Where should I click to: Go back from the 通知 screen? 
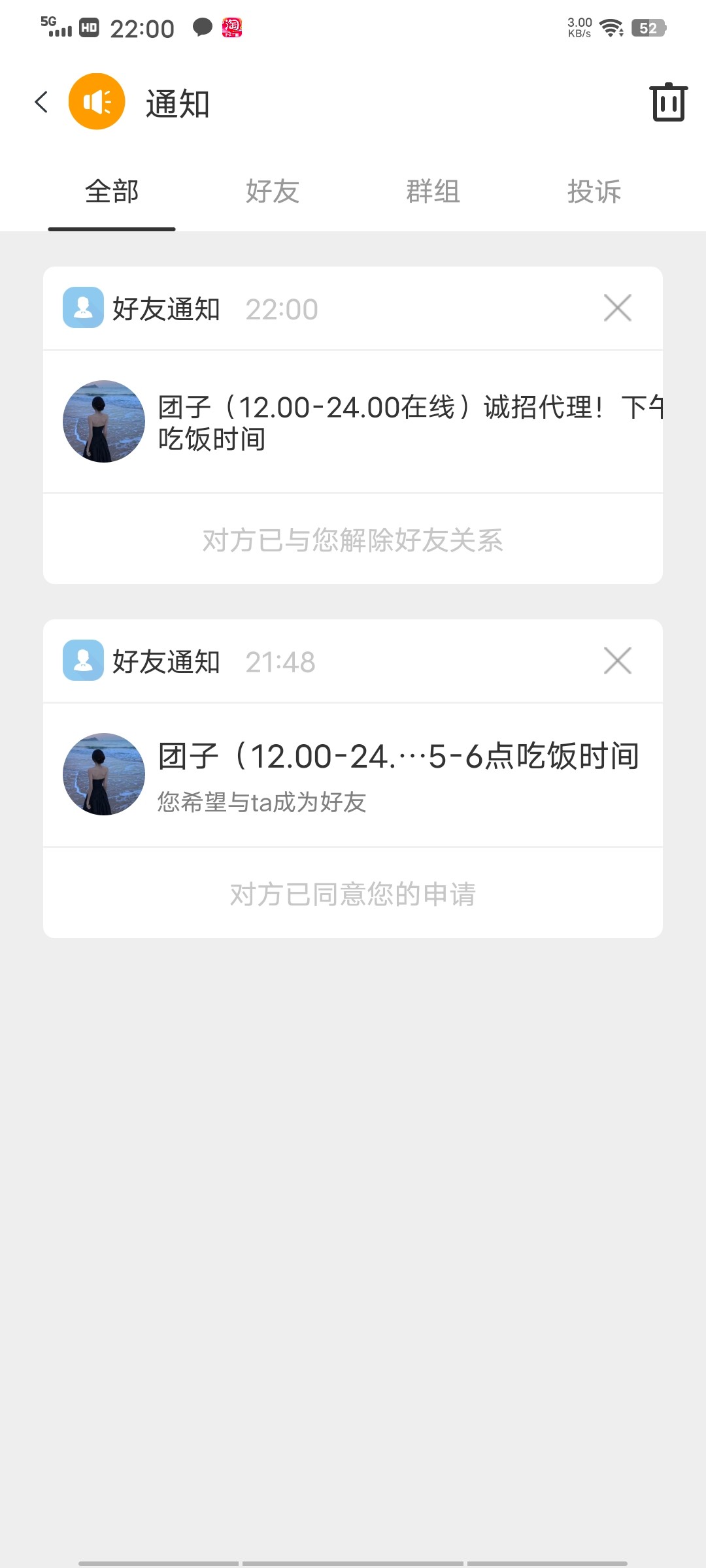click(x=41, y=102)
